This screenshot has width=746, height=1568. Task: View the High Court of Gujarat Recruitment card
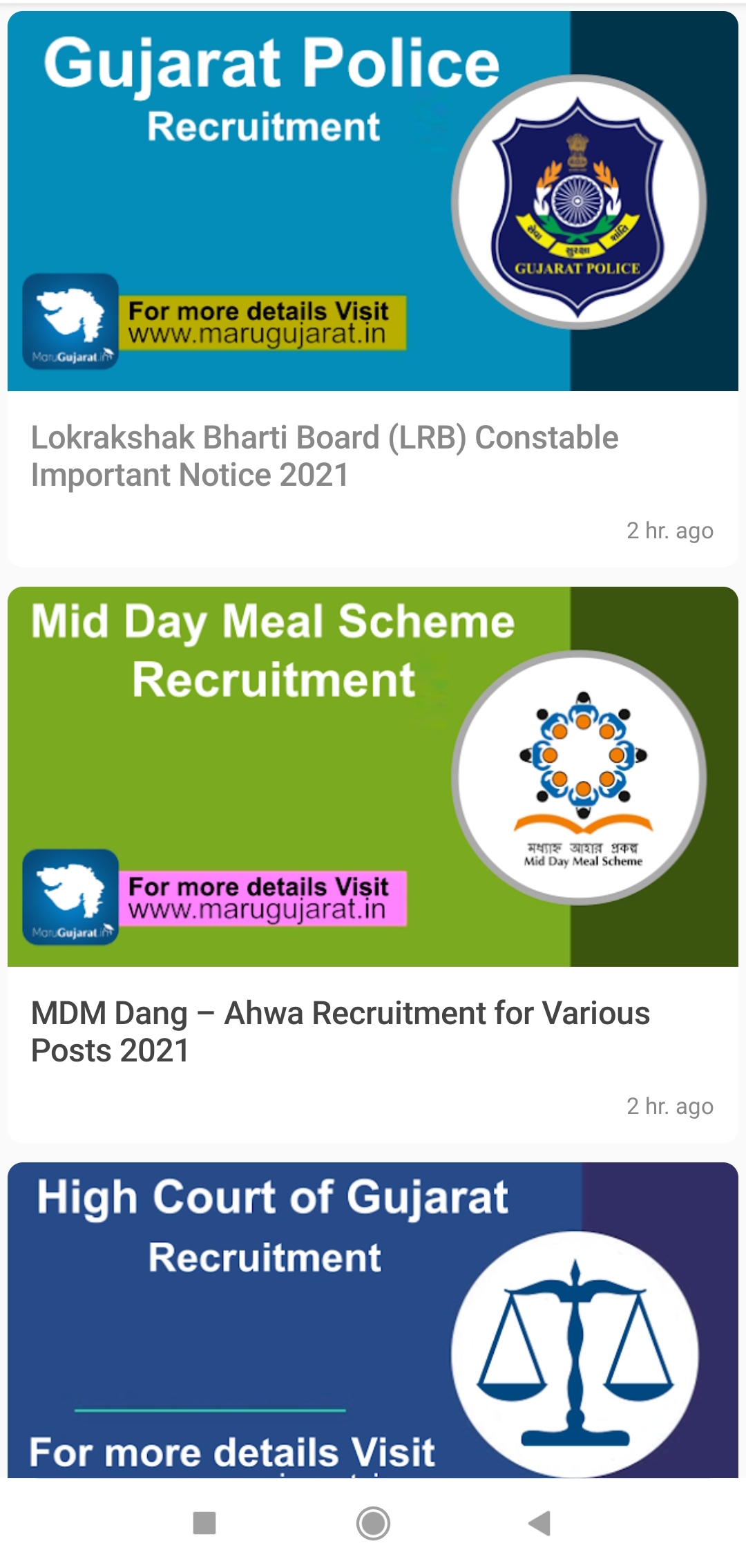click(373, 1320)
